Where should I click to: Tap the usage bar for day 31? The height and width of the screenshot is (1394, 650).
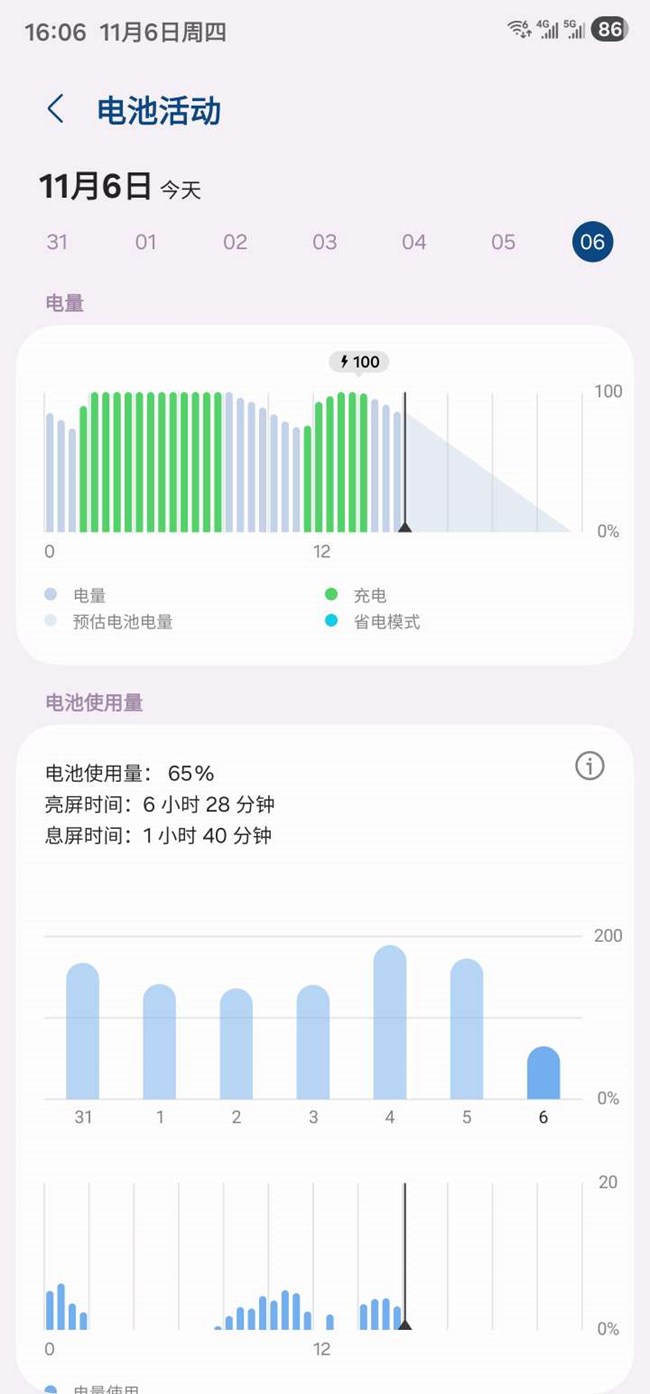coord(83,1032)
